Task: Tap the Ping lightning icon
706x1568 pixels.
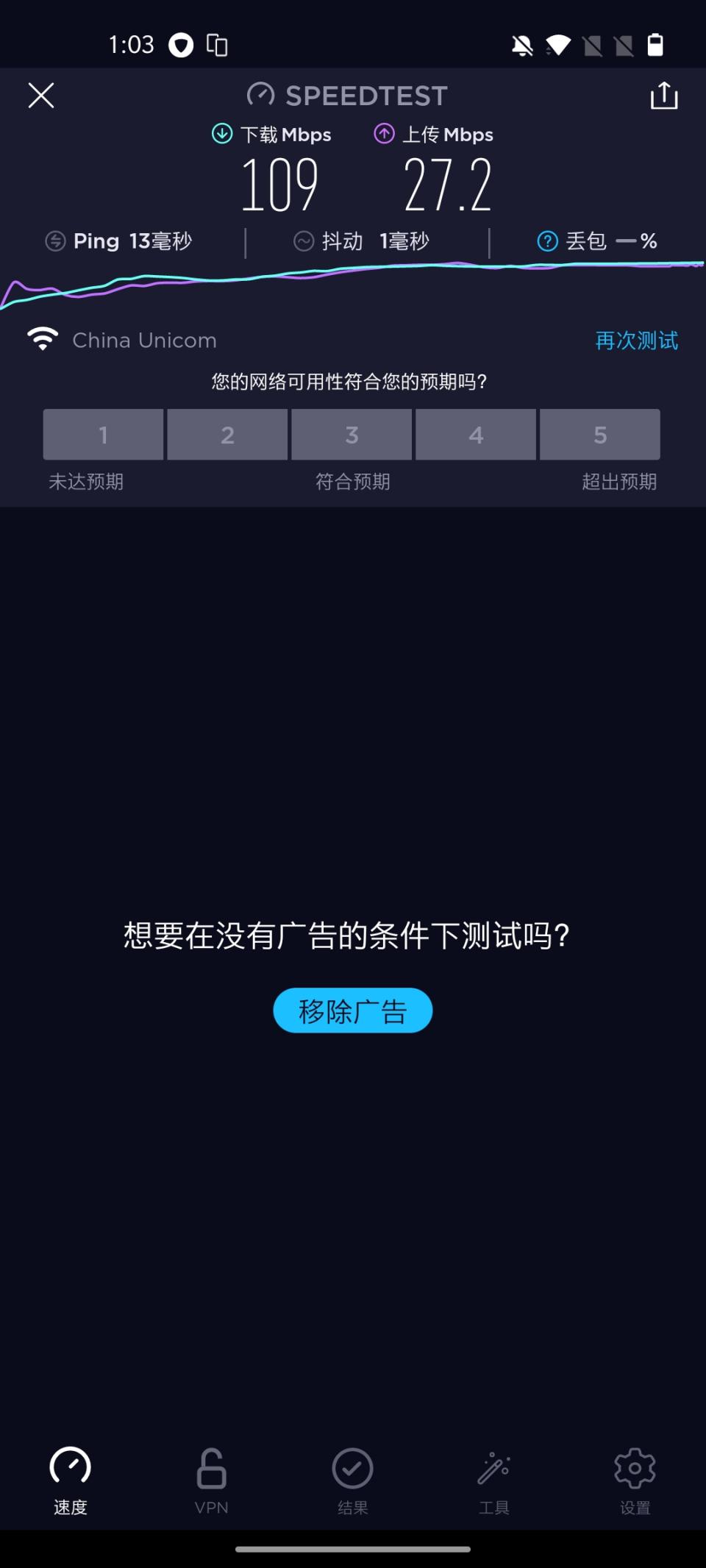Action: [55, 240]
